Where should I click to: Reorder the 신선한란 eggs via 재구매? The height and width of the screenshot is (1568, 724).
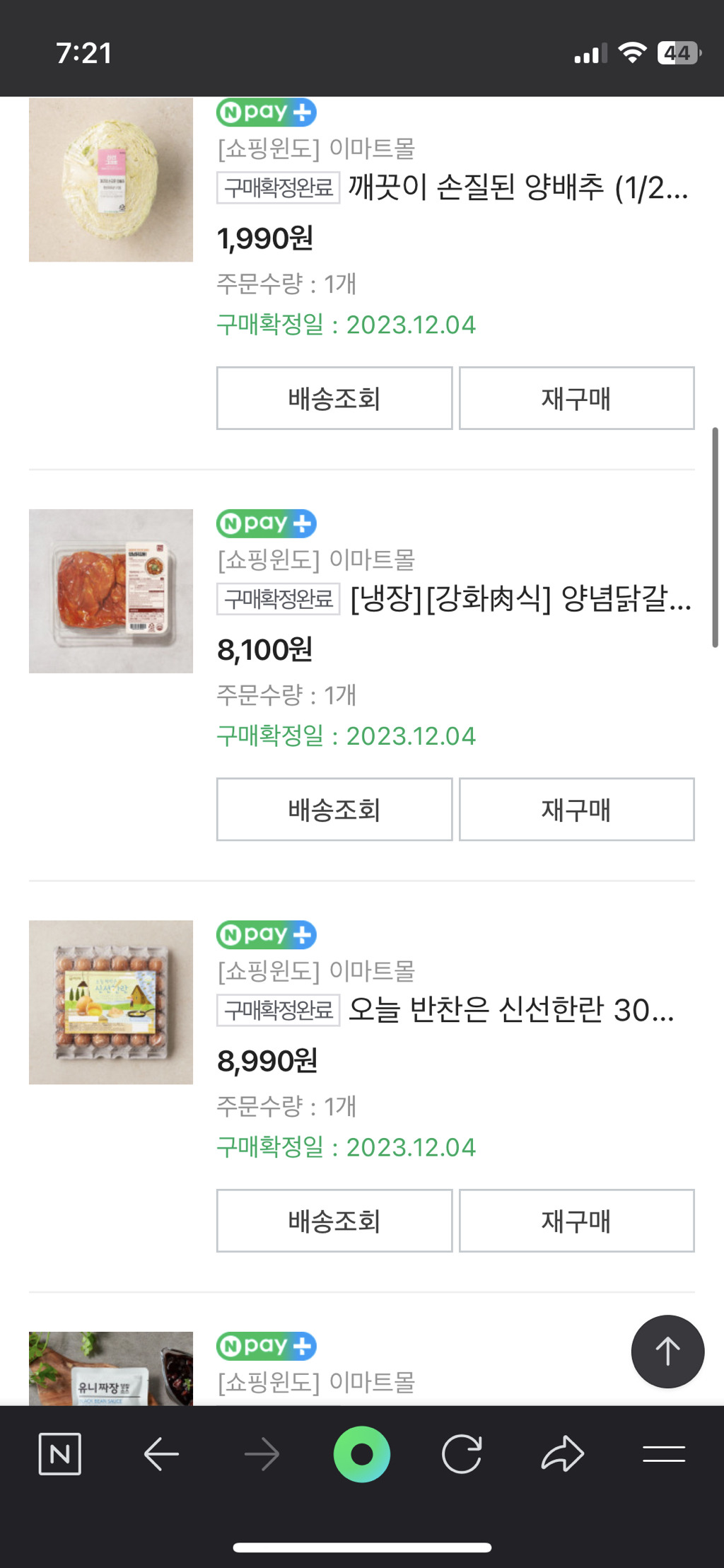(x=576, y=1221)
